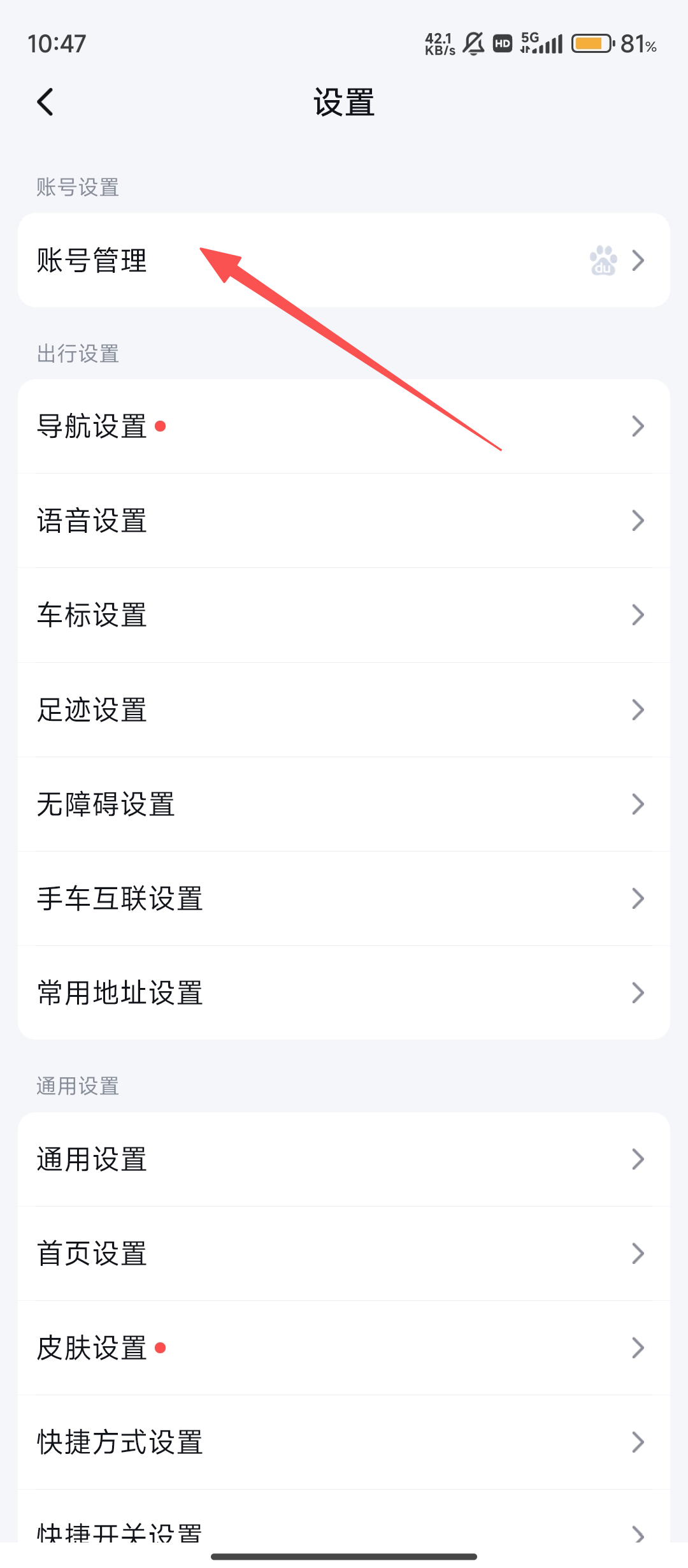Go back from the 设置 page
The width and height of the screenshot is (688, 1568).
[x=45, y=102]
